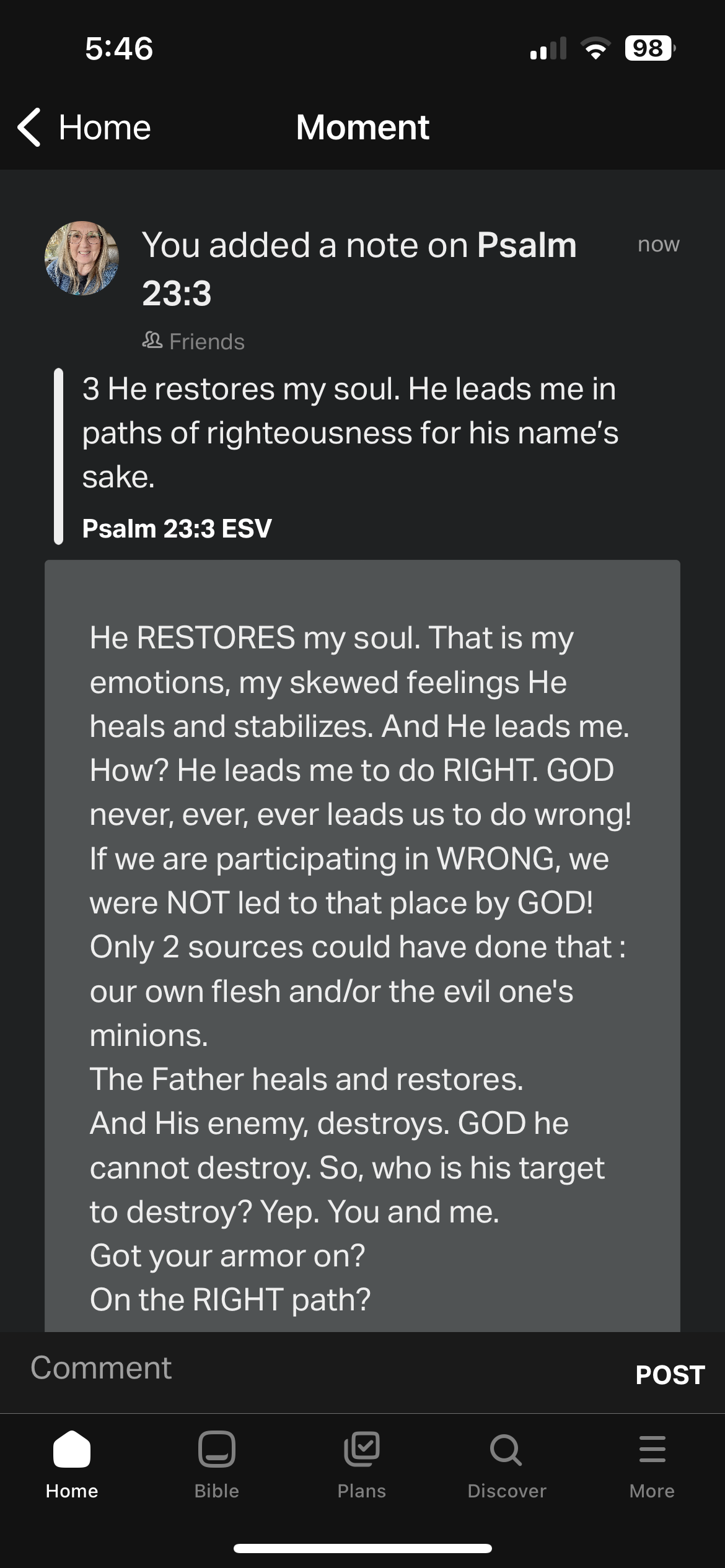Image resolution: width=725 pixels, height=1568 pixels.
Task: Open the Plans tab
Action: [x=362, y=1464]
